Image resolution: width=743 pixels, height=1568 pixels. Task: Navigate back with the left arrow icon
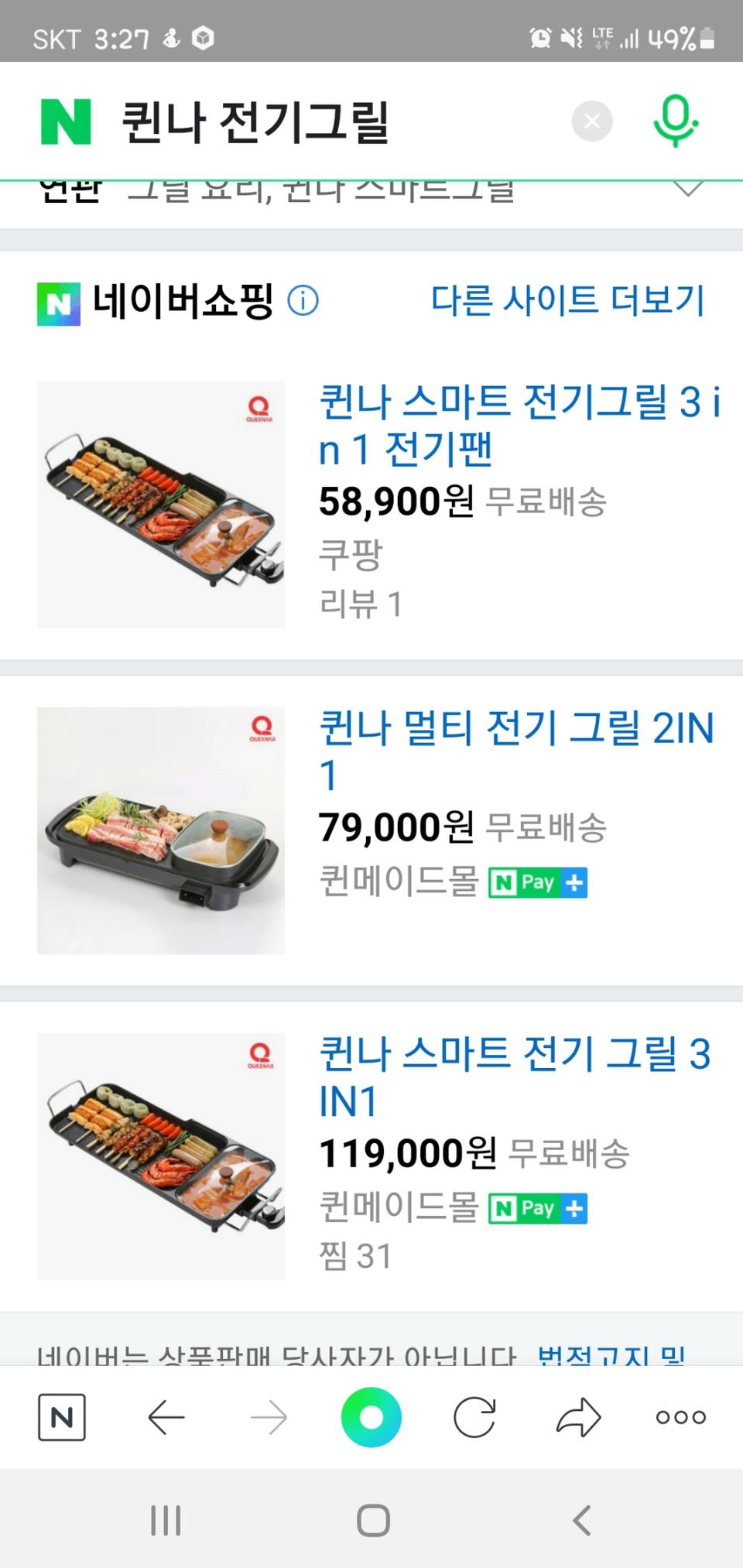164,1416
